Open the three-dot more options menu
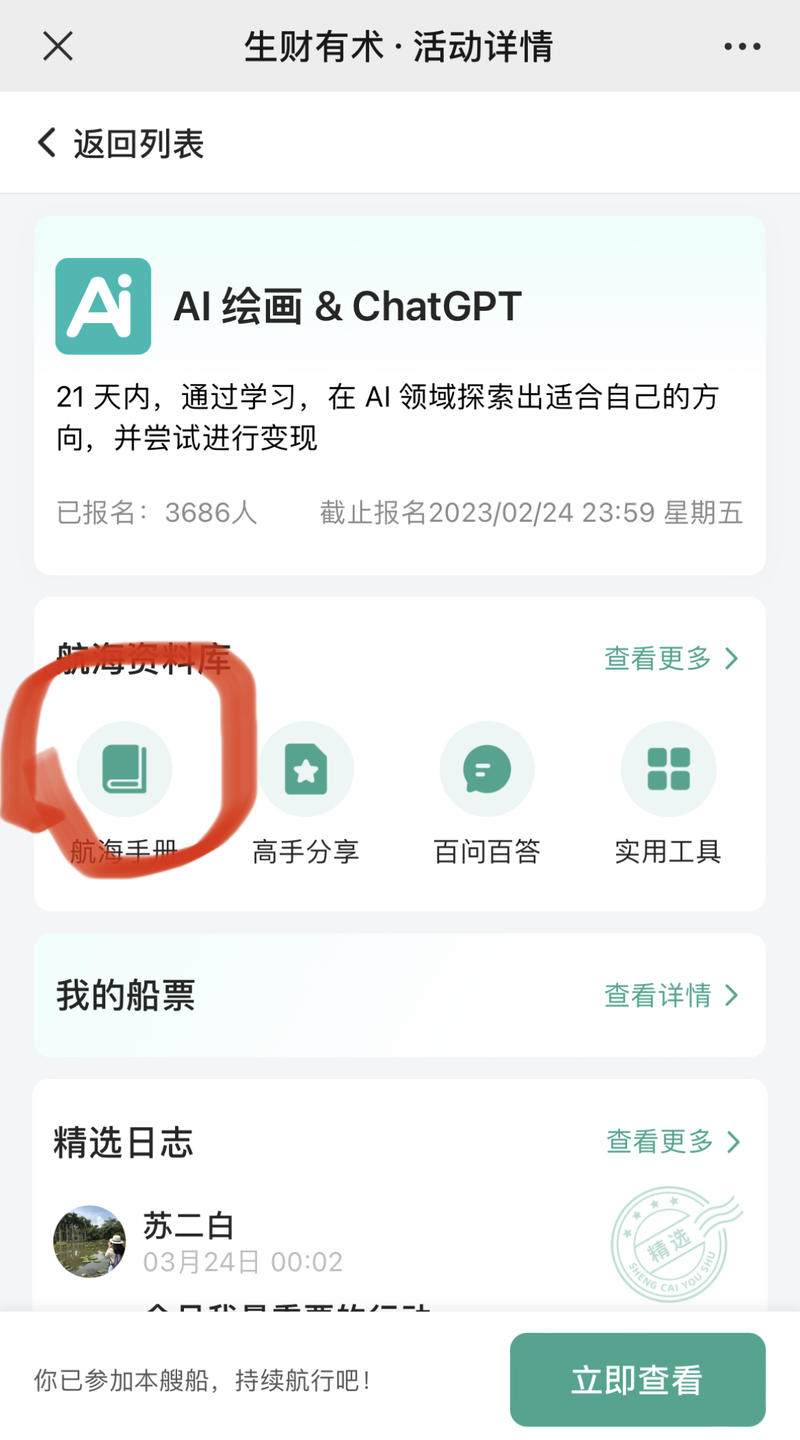Screen dimensions: 800x1440 tap(741, 46)
